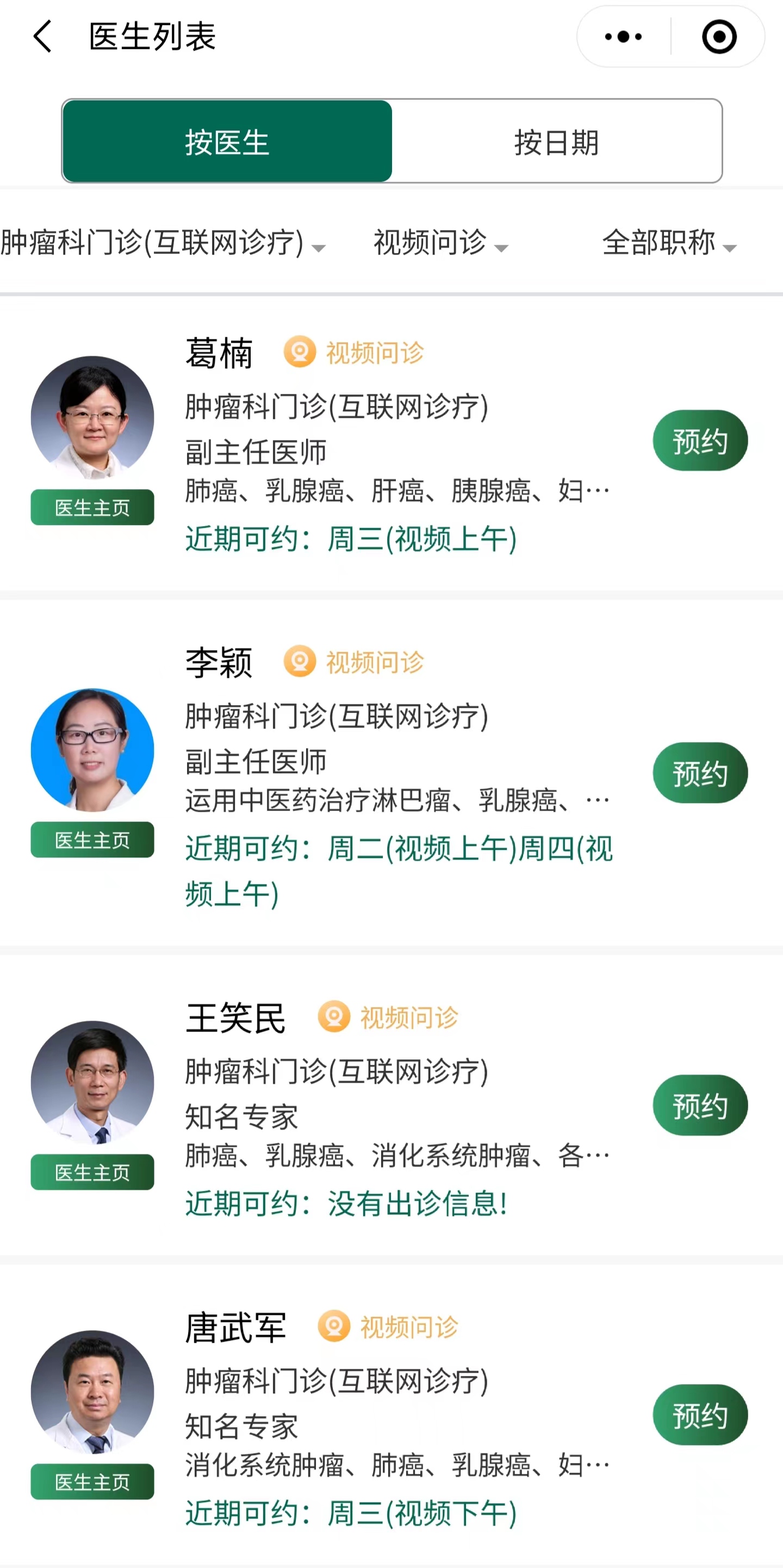Expand the 视频问诊 consultation type dropdown

pos(440,243)
